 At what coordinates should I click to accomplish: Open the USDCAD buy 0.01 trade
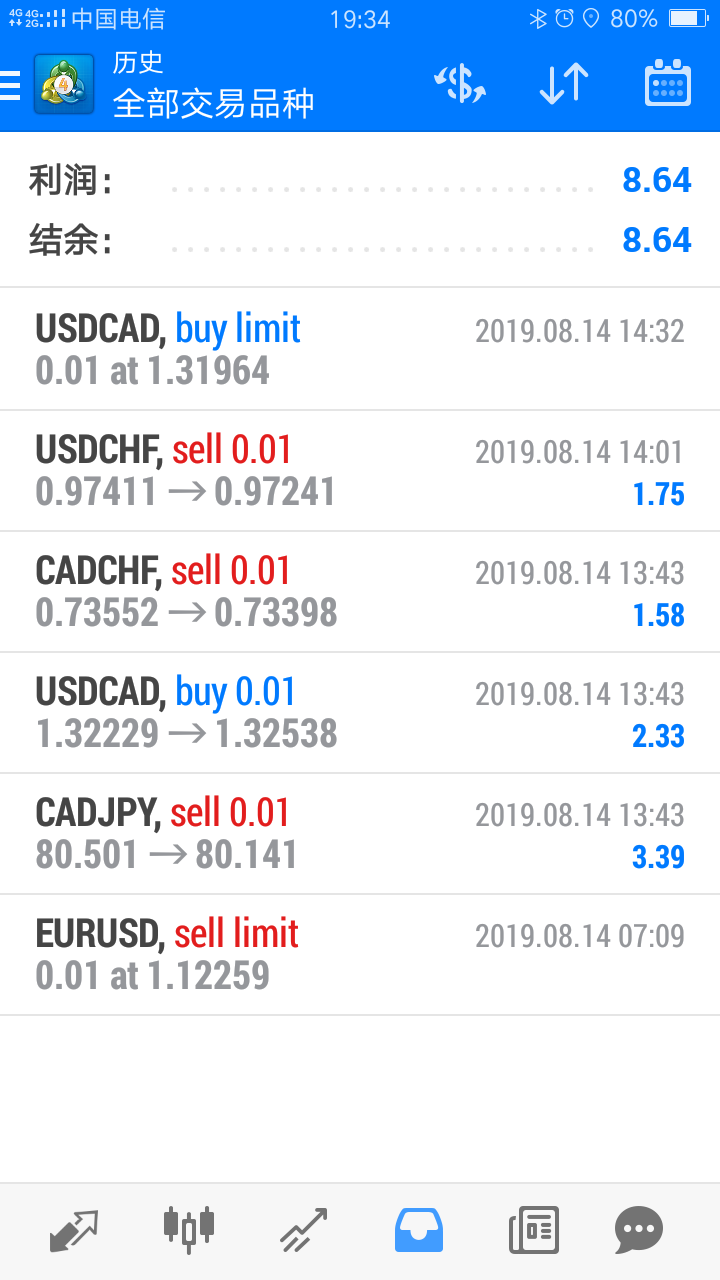pos(360,713)
